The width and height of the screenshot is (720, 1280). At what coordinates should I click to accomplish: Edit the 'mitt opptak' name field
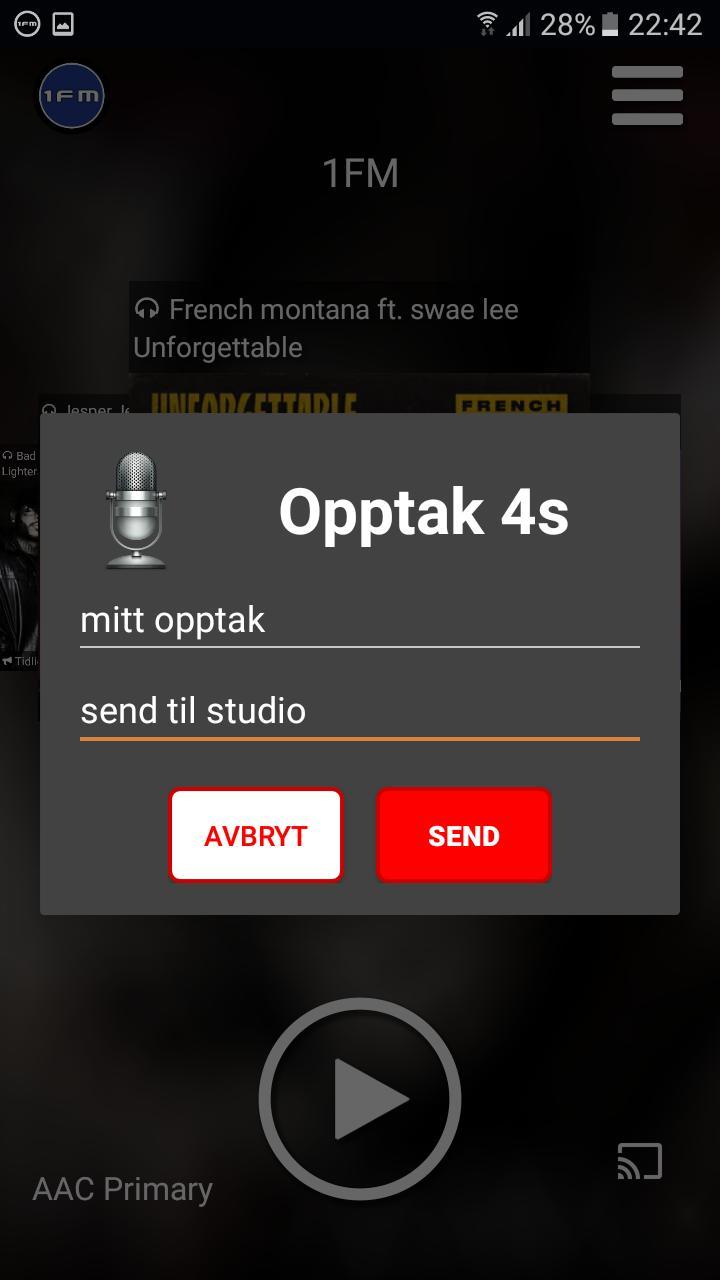pos(359,621)
